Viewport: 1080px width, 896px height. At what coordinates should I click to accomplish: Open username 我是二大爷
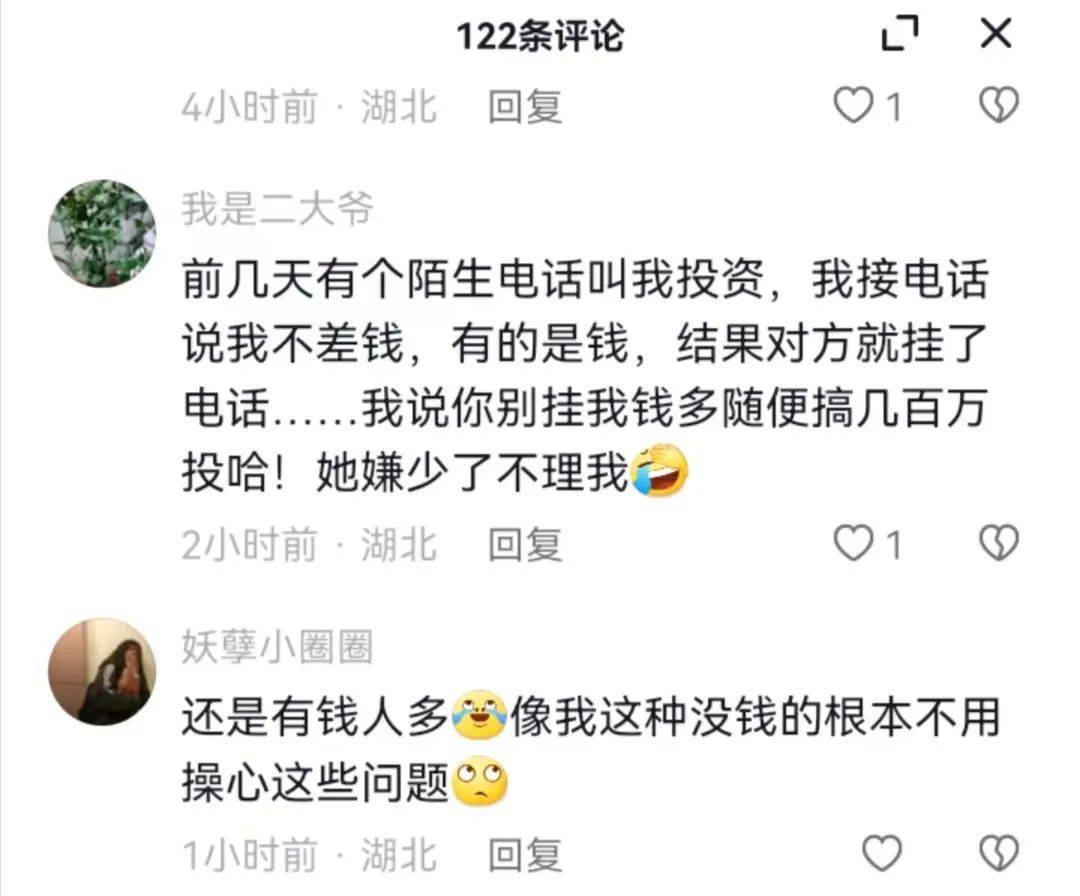click(x=277, y=209)
